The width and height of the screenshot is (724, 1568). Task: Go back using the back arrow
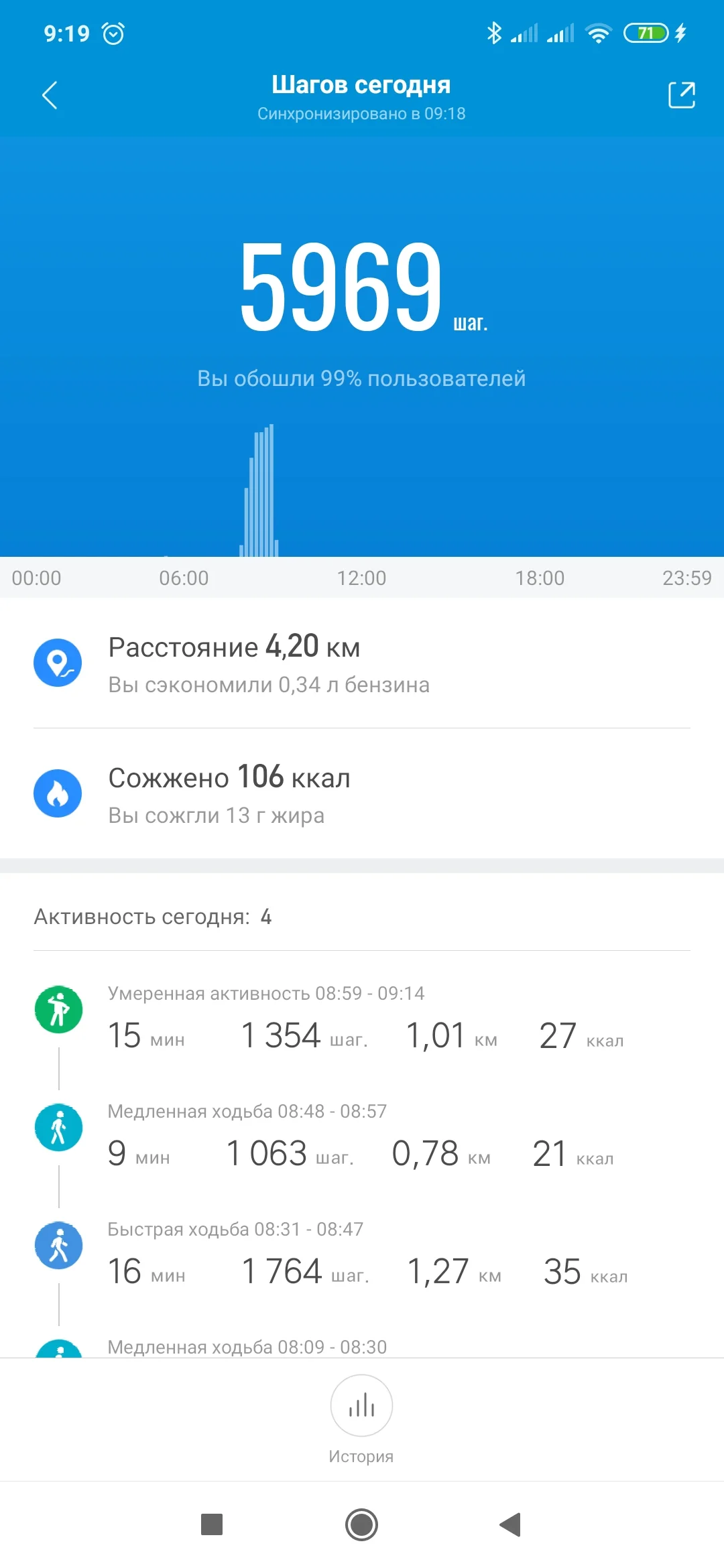(x=49, y=95)
